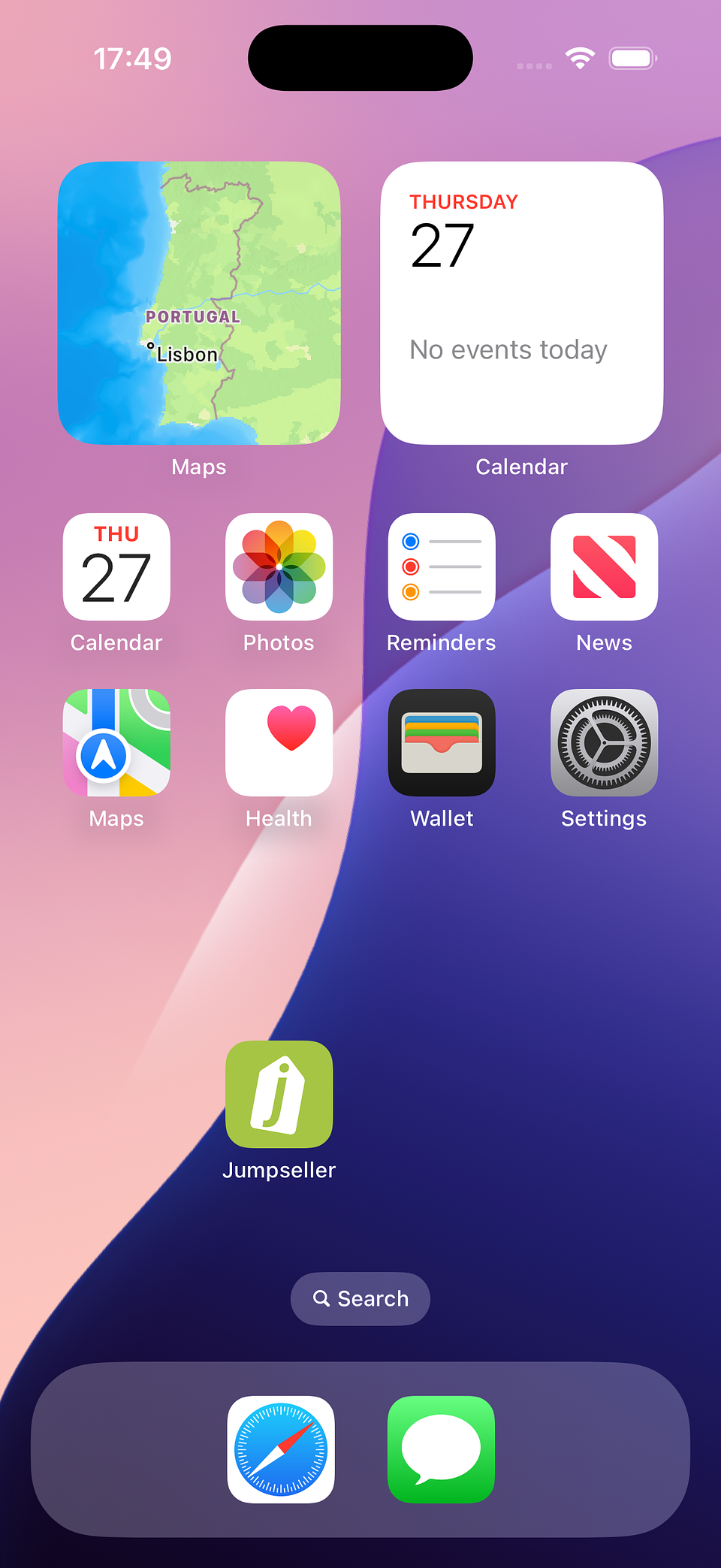Viewport: 721px width, 1568px height.
Task: Open the Health app
Action: pos(279,743)
